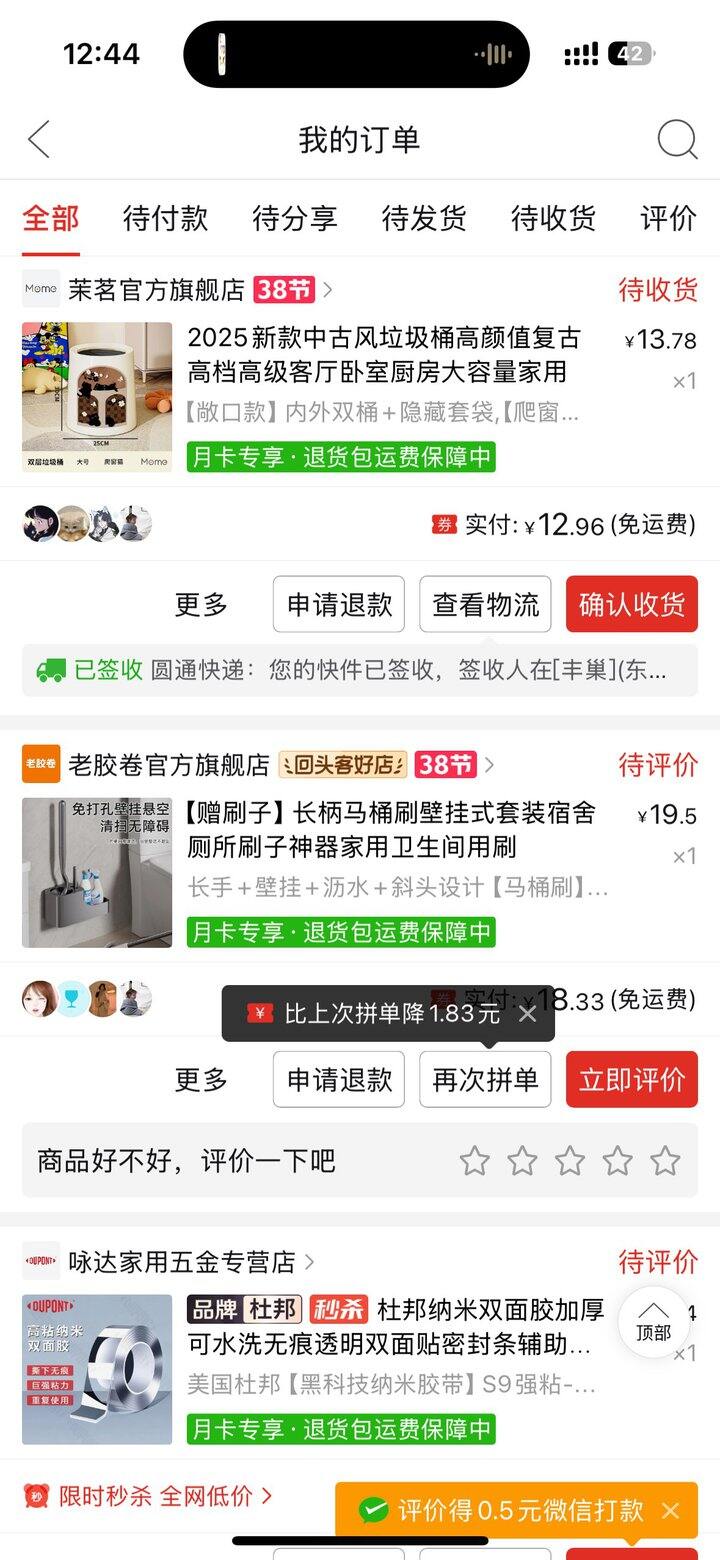The image size is (720, 1560).
Task: Tap 确认收货 for the trash can order
Action: (631, 604)
